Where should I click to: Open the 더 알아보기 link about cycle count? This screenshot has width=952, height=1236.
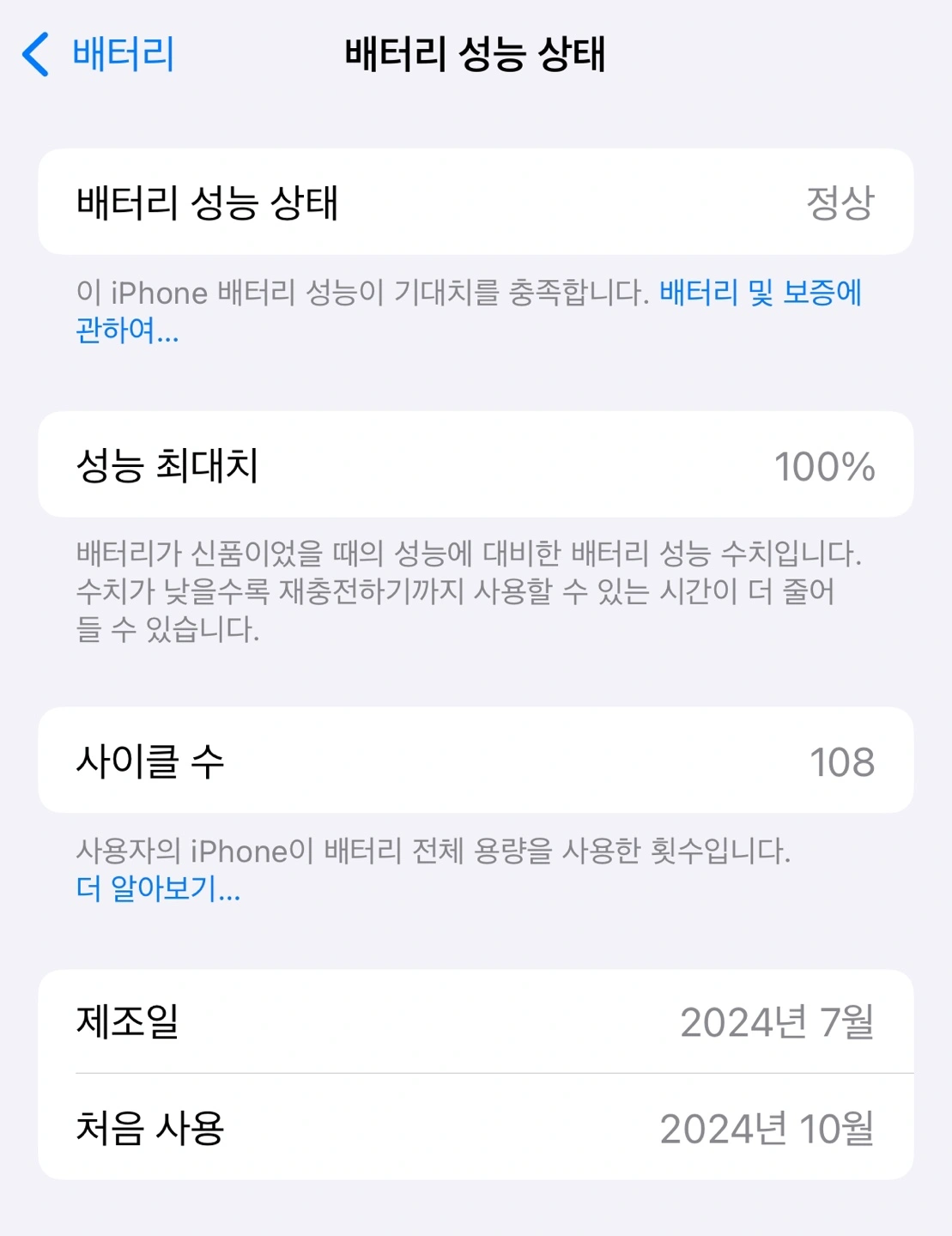[x=158, y=889]
